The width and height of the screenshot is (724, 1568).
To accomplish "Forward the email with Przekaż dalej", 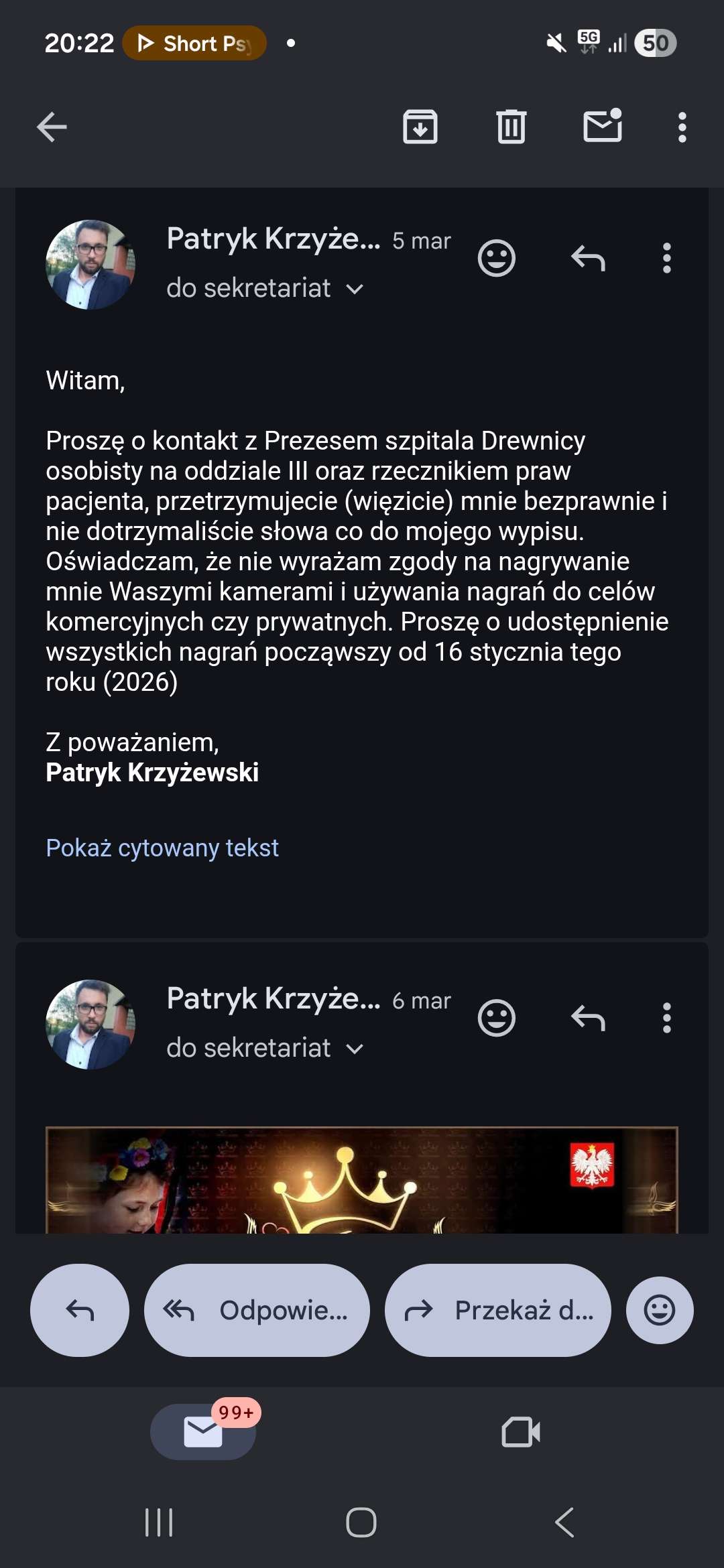I will (x=497, y=1310).
